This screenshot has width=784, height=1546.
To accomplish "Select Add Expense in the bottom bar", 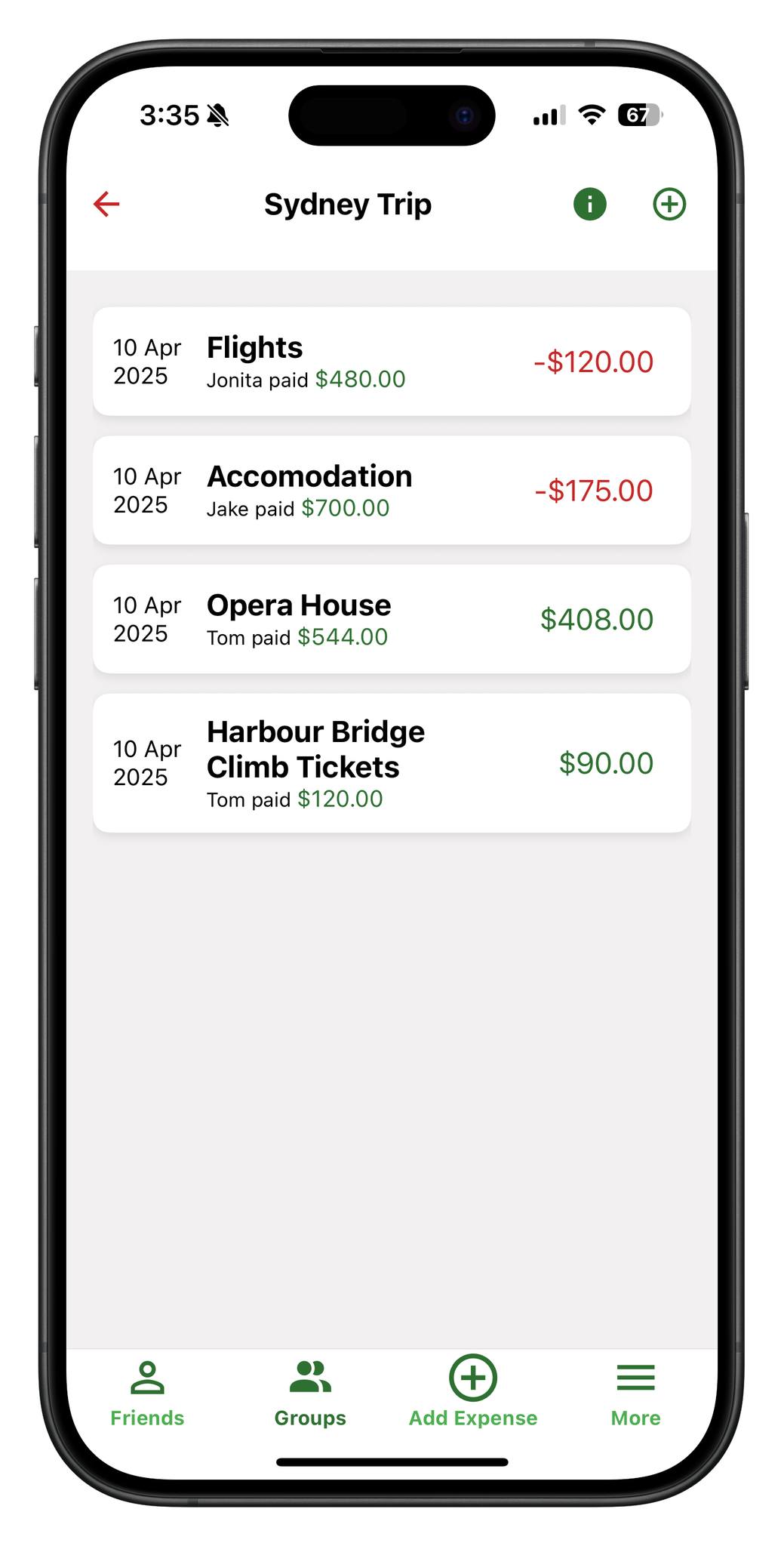I will [473, 1392].
